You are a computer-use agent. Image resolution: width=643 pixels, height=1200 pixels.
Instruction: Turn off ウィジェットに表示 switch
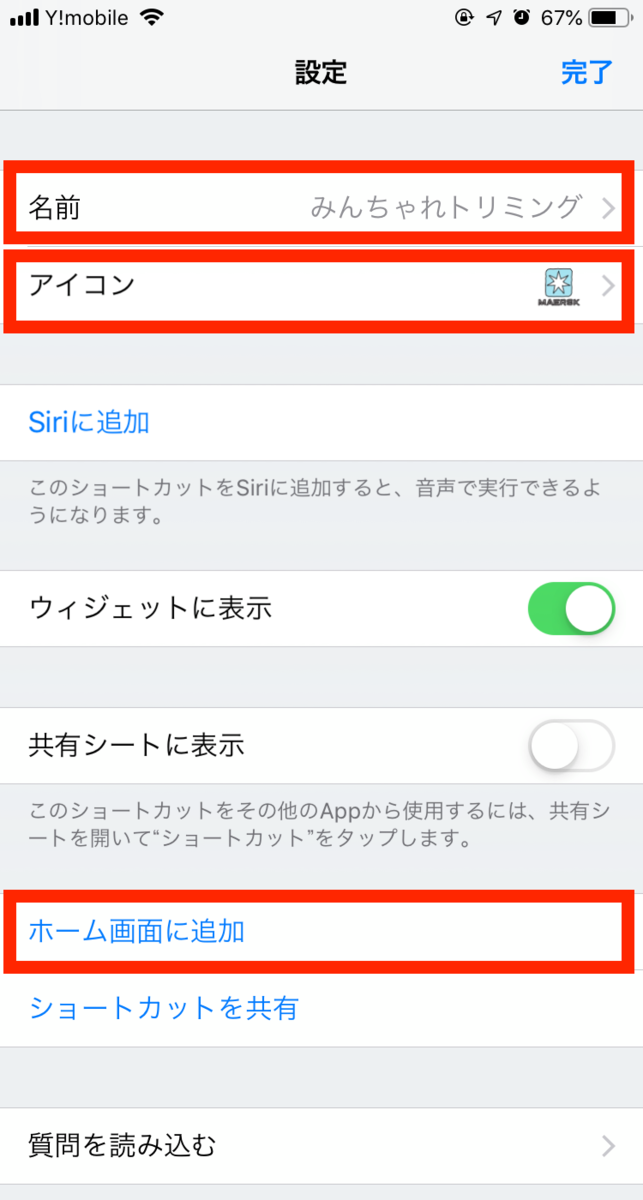coord(571,608)
